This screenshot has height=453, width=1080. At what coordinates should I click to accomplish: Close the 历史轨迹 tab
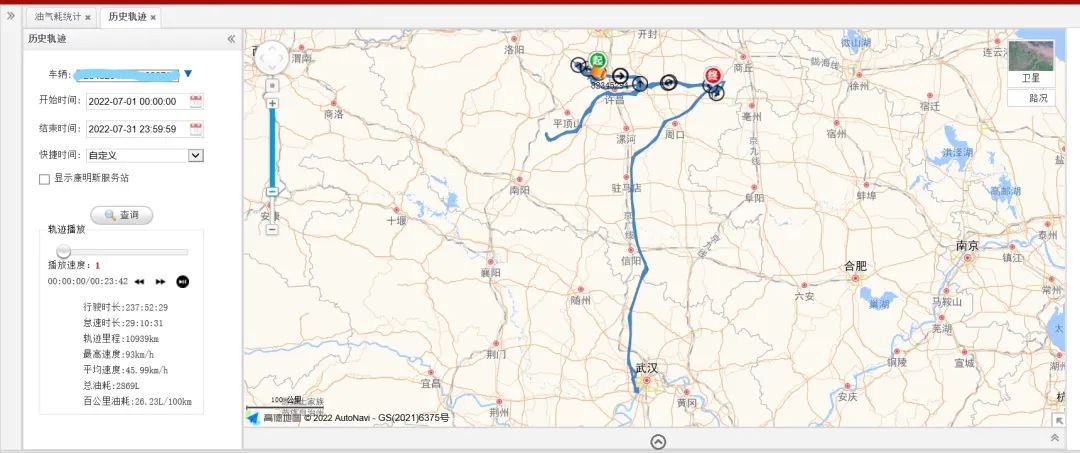coord(153,18)
